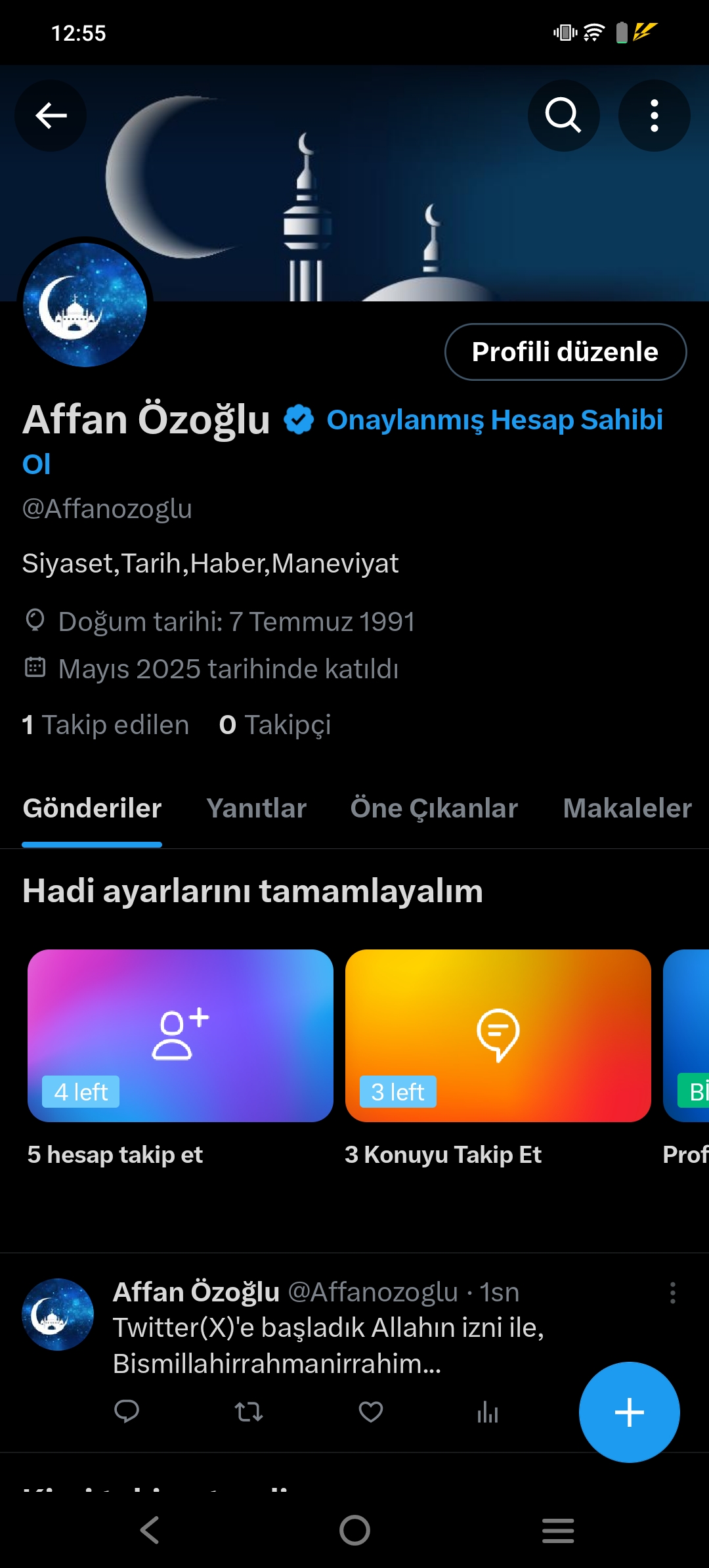
Task: View analytics for the Twitter(X)'e başladık post
Action: pyautogui.click(x=488, y=1411)
